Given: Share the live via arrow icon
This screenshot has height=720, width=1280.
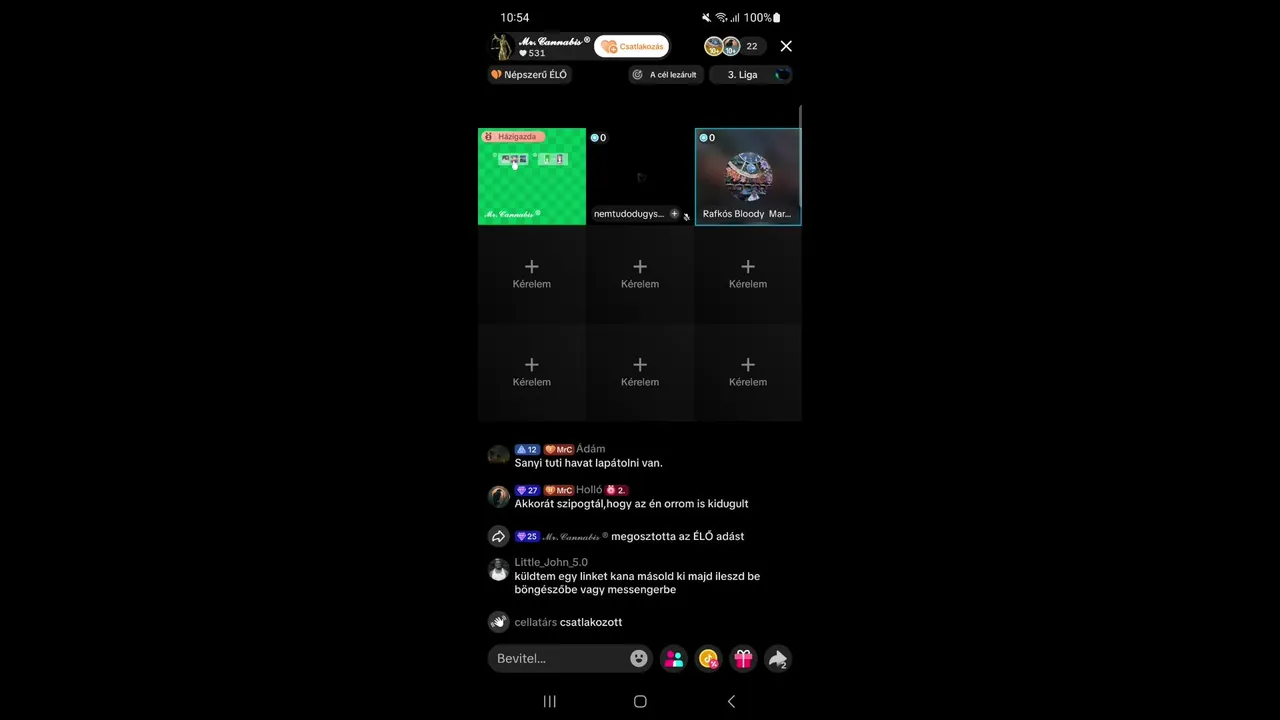Looking at the screenshot, I should pos(777,658).
